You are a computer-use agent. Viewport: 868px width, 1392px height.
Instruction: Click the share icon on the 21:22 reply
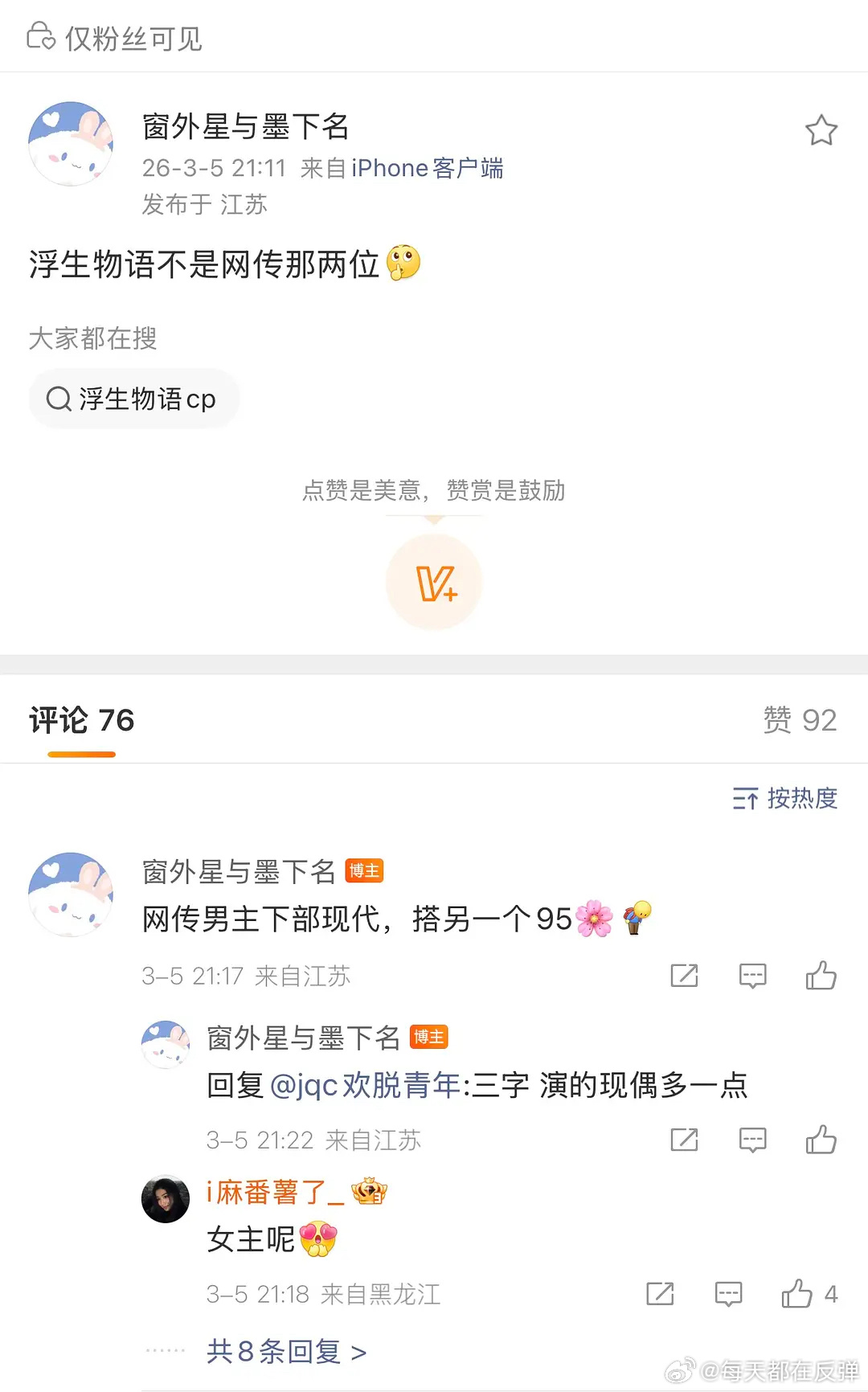683,1140
